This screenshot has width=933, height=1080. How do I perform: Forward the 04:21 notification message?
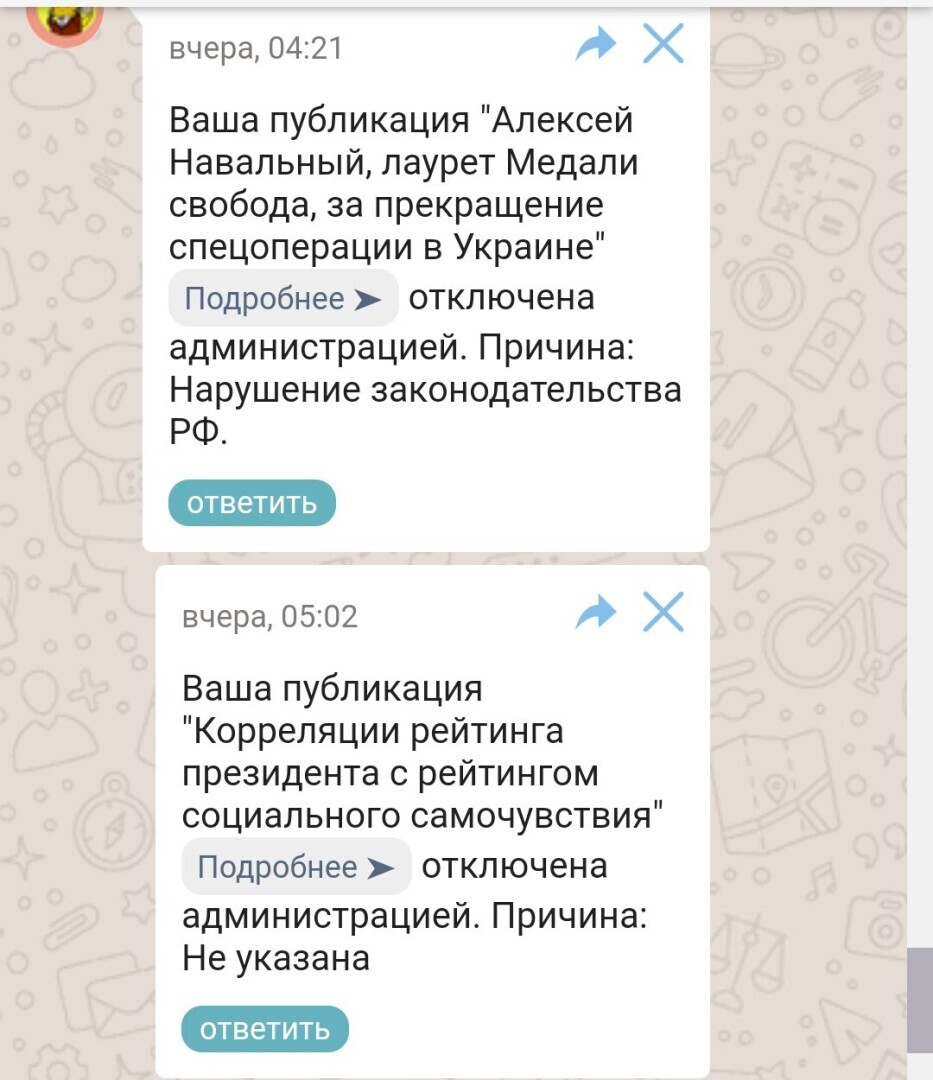click(x=596, y=44)
